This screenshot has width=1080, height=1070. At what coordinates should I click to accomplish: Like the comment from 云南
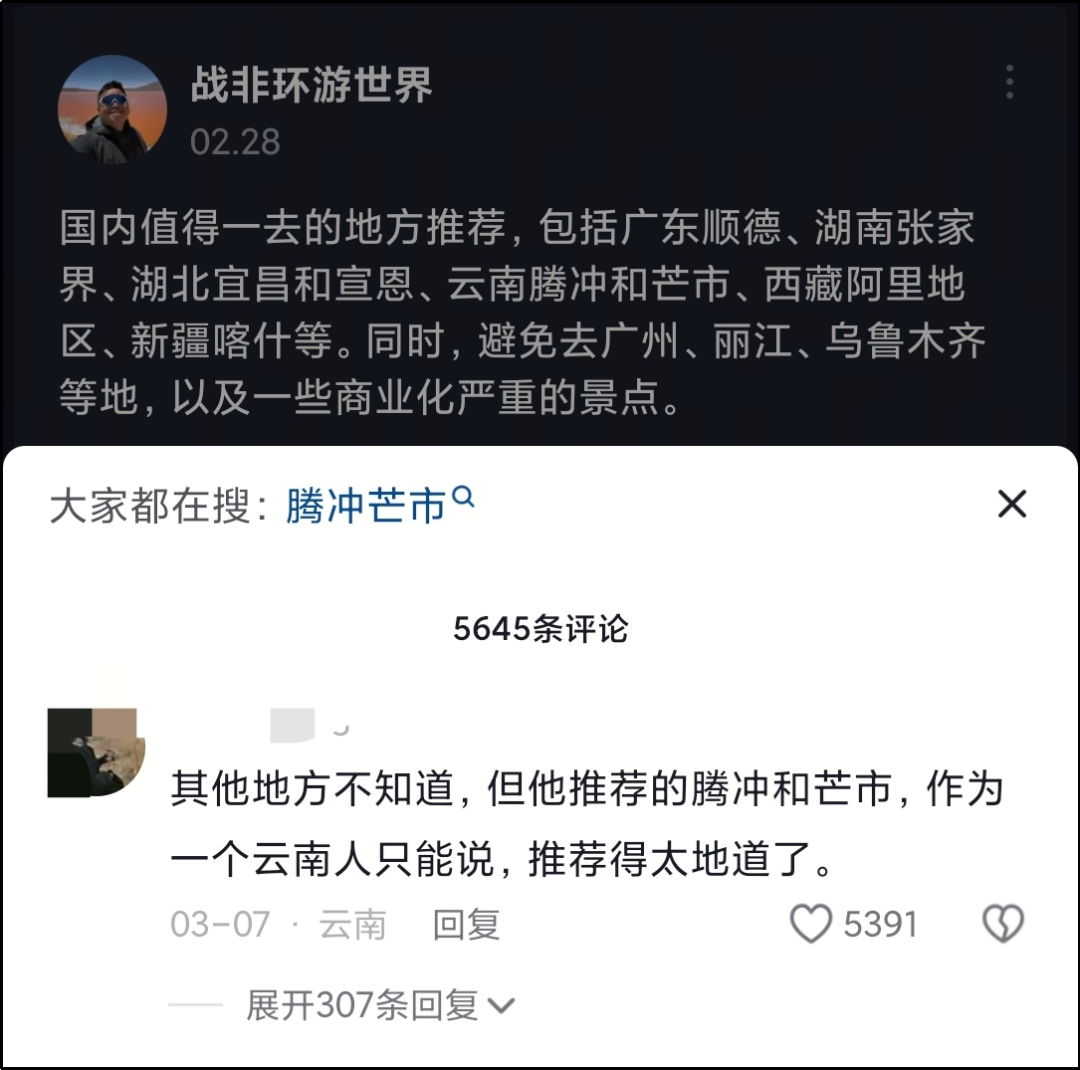pyautogui.click(x=811, y=924)
